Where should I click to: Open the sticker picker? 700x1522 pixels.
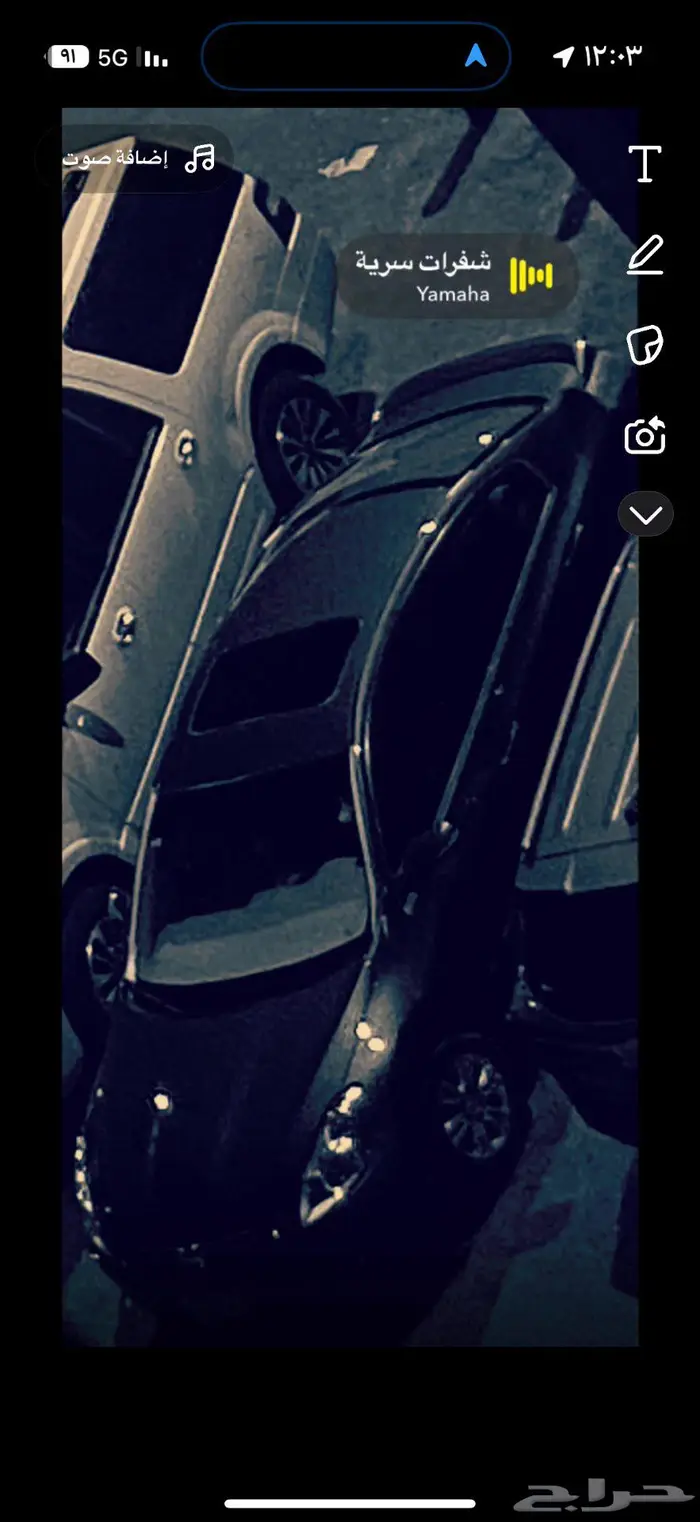tap(645, 346)
